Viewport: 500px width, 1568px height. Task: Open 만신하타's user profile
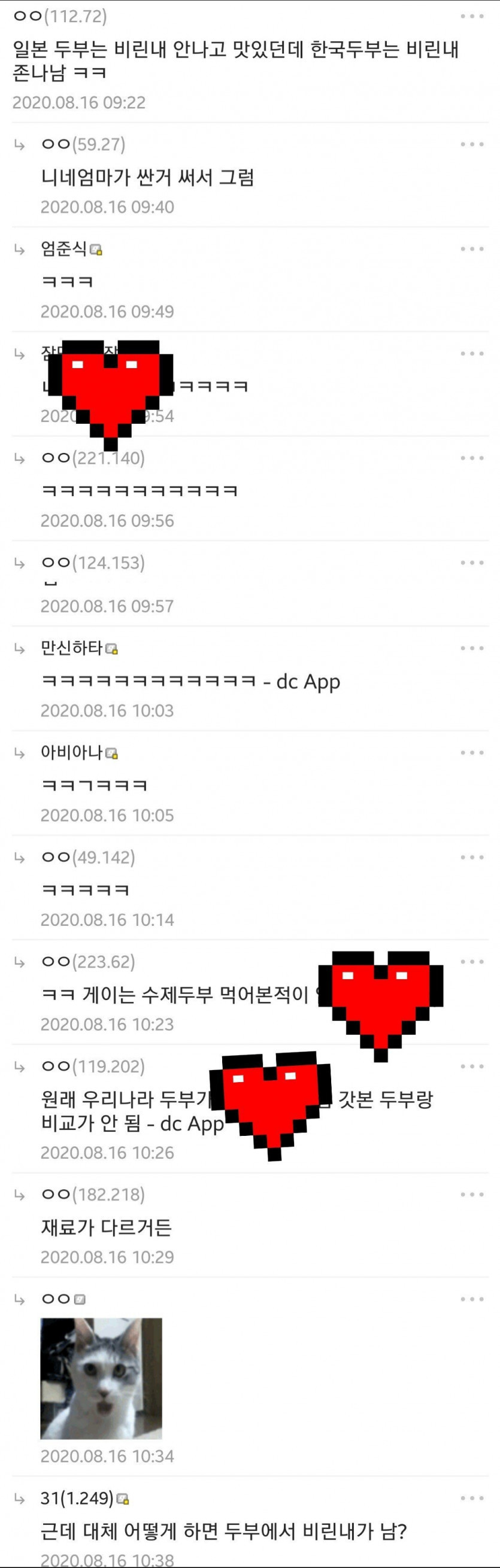click(x=72, y=648)
